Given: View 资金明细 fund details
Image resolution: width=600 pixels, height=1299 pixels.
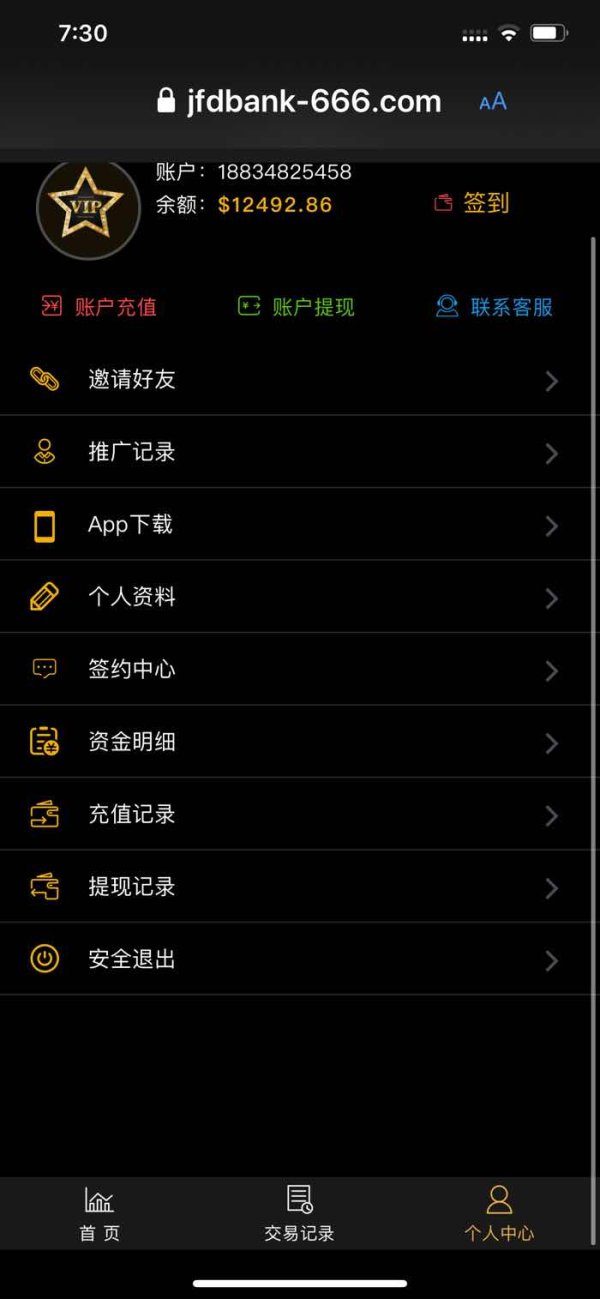Looking at the screenshot, I should [x=300, y=742].
